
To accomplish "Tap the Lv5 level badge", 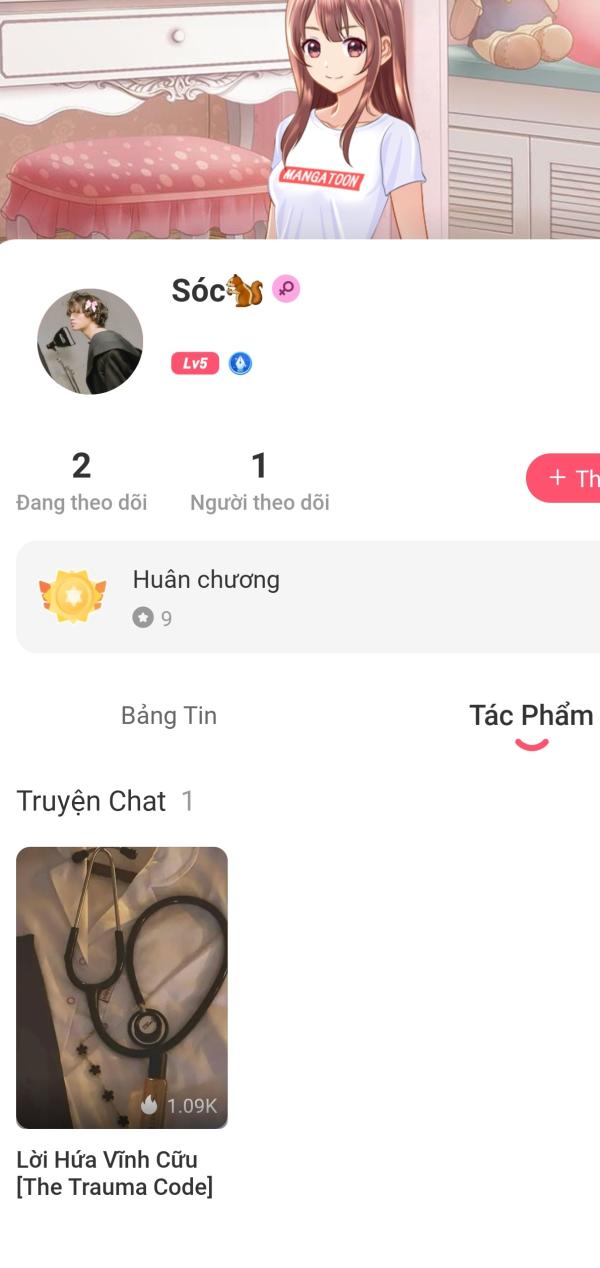I will coord(195,364).
